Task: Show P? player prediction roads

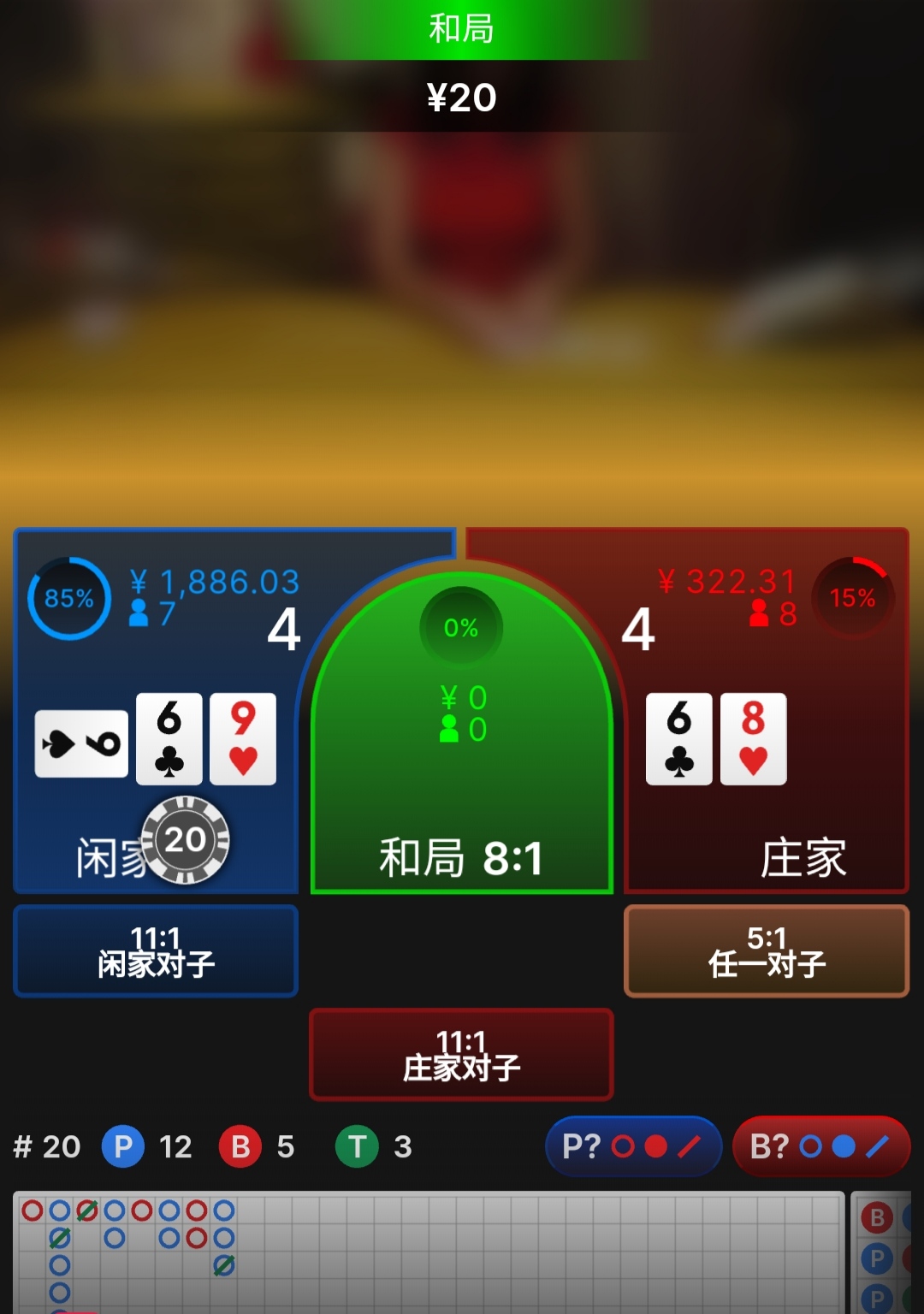Action: tap(633, 1146)
